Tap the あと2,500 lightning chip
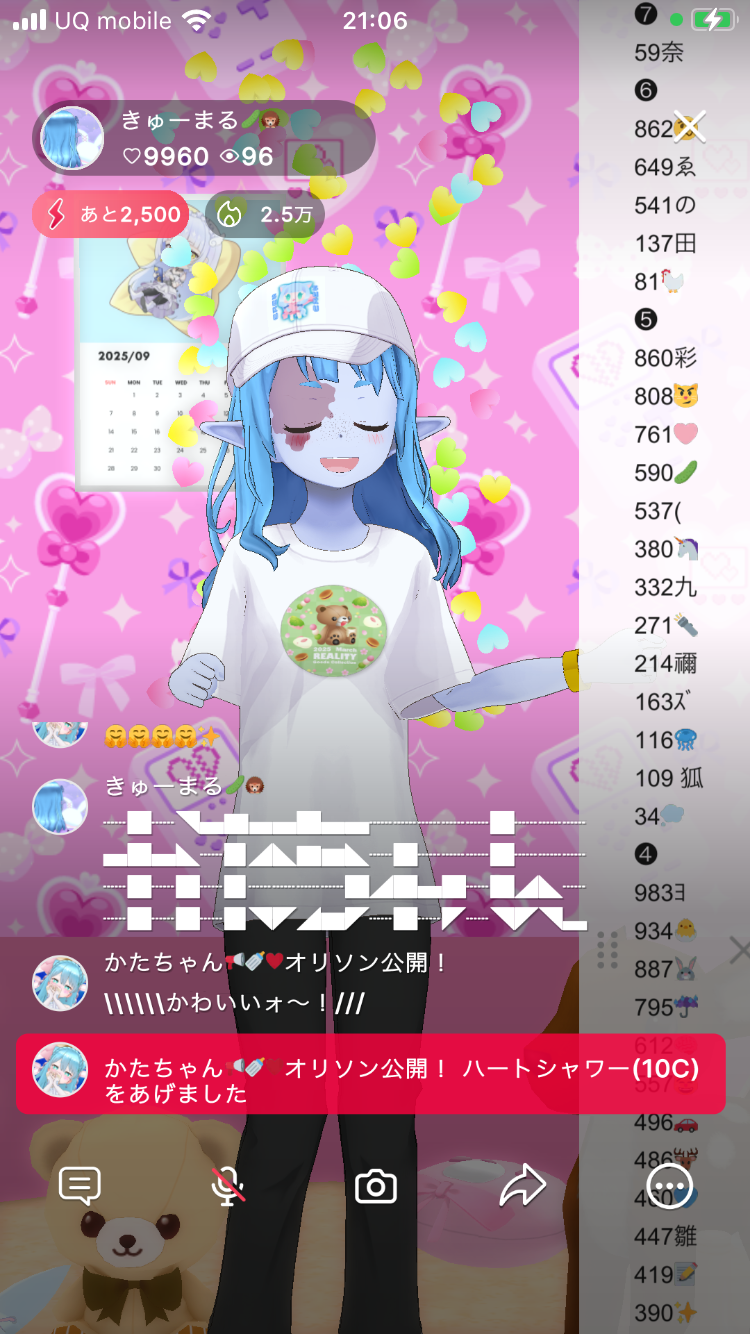Screen dimensions: 750x1334 pos(110,214)
